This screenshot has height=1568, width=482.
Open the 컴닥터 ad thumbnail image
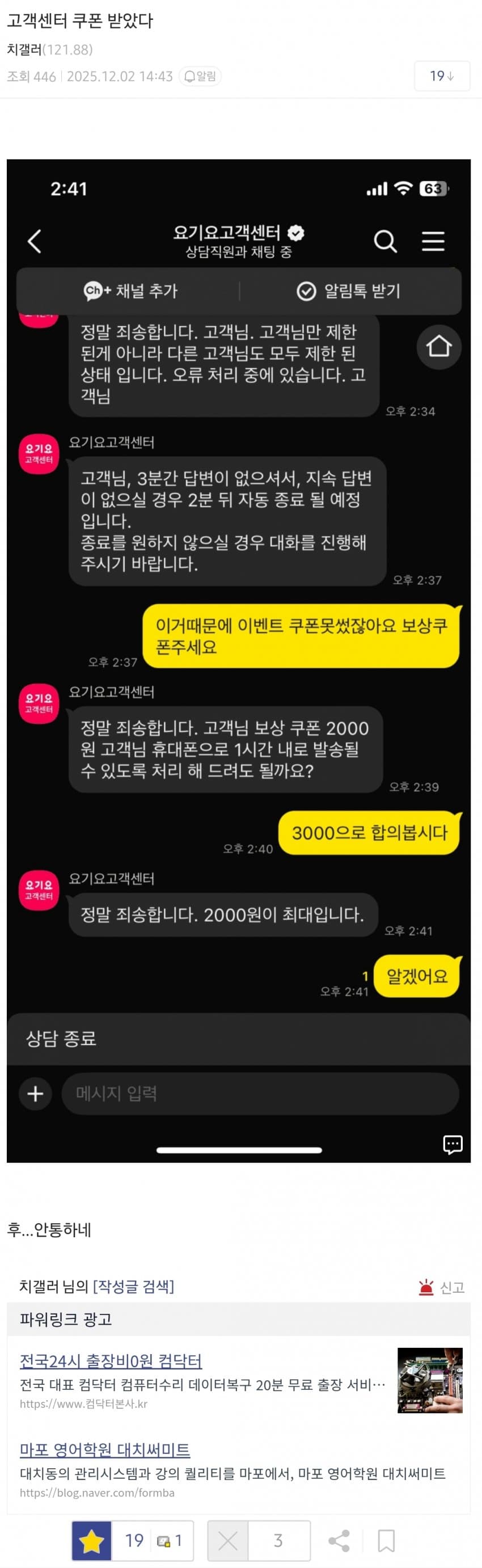pos(430,1379)
